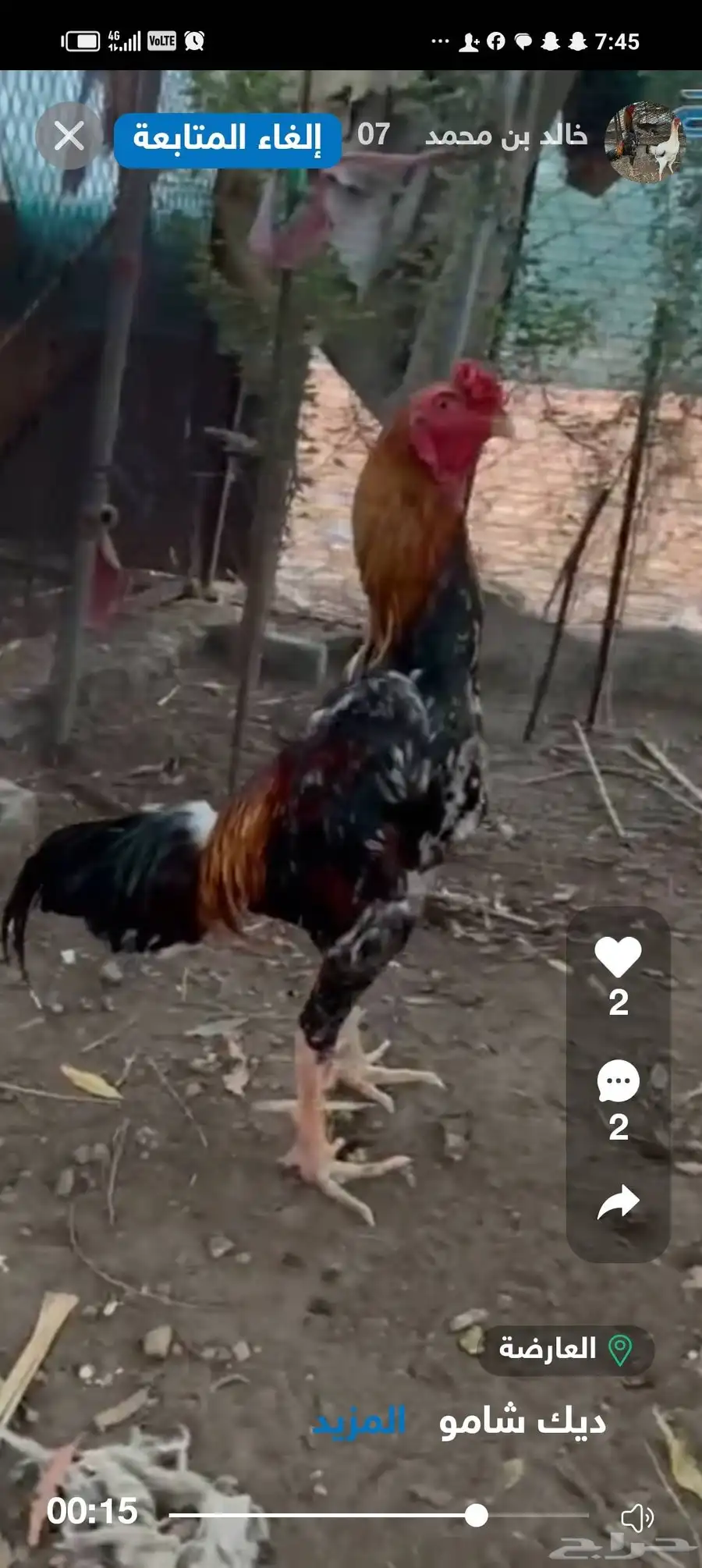Expand the description with المزيد

pos(359,1421)
